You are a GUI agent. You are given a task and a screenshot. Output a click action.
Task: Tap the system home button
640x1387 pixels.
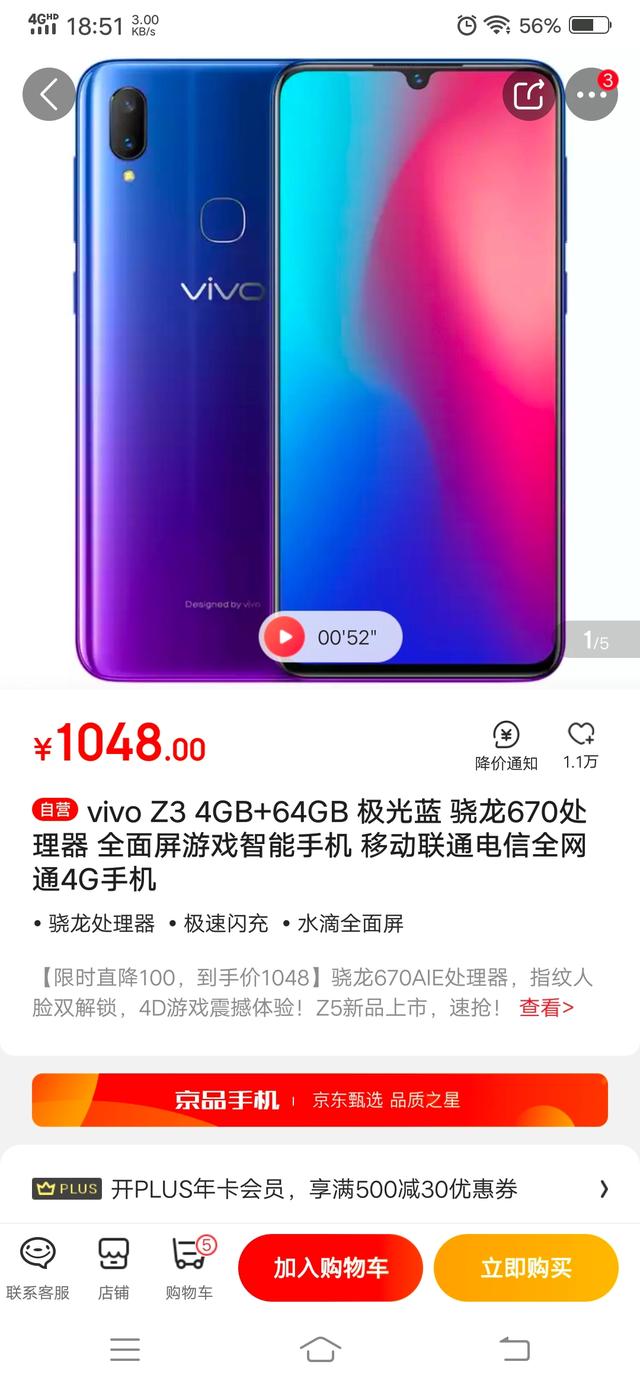tap(320, 1349)
